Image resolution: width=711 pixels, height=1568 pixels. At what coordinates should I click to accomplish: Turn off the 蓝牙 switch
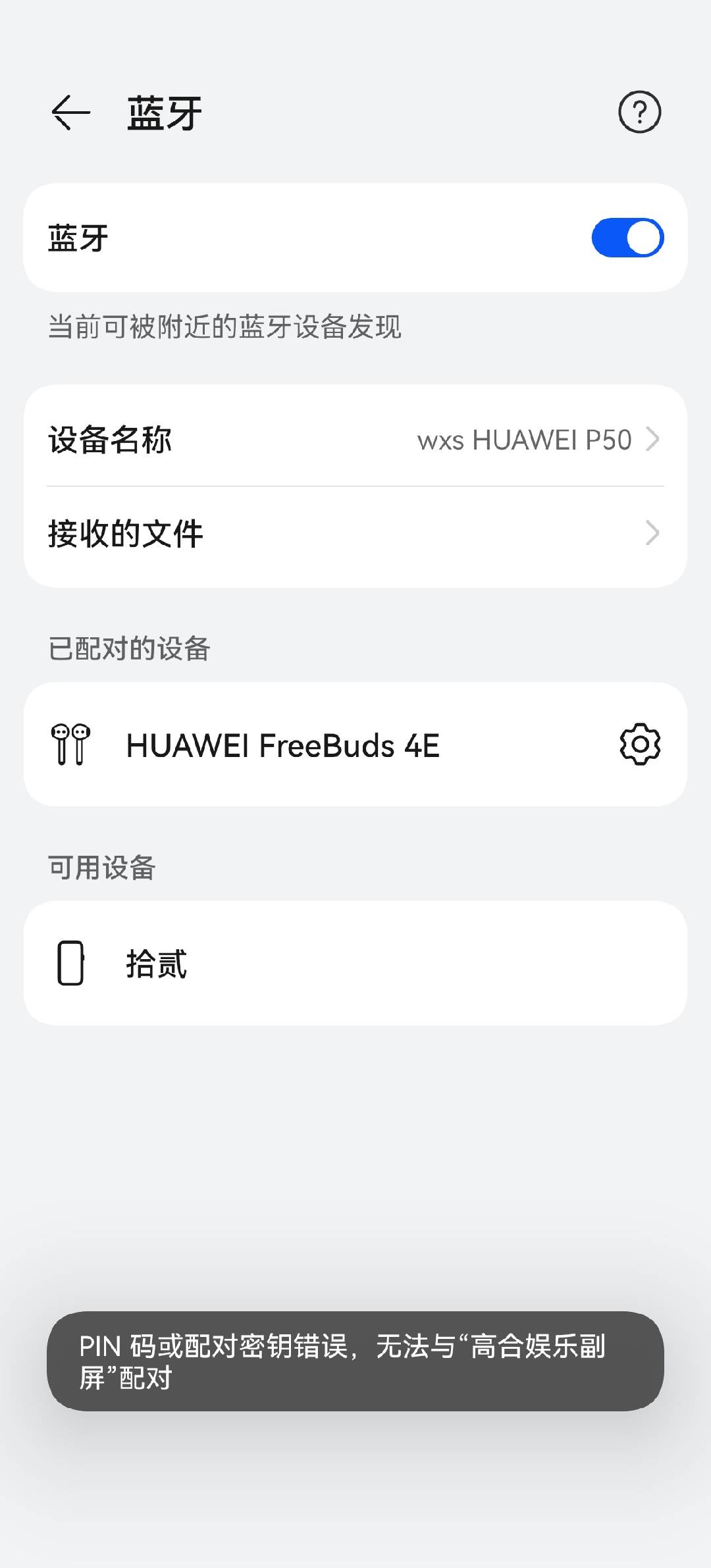pyautogui.click(x=627, y=238)
